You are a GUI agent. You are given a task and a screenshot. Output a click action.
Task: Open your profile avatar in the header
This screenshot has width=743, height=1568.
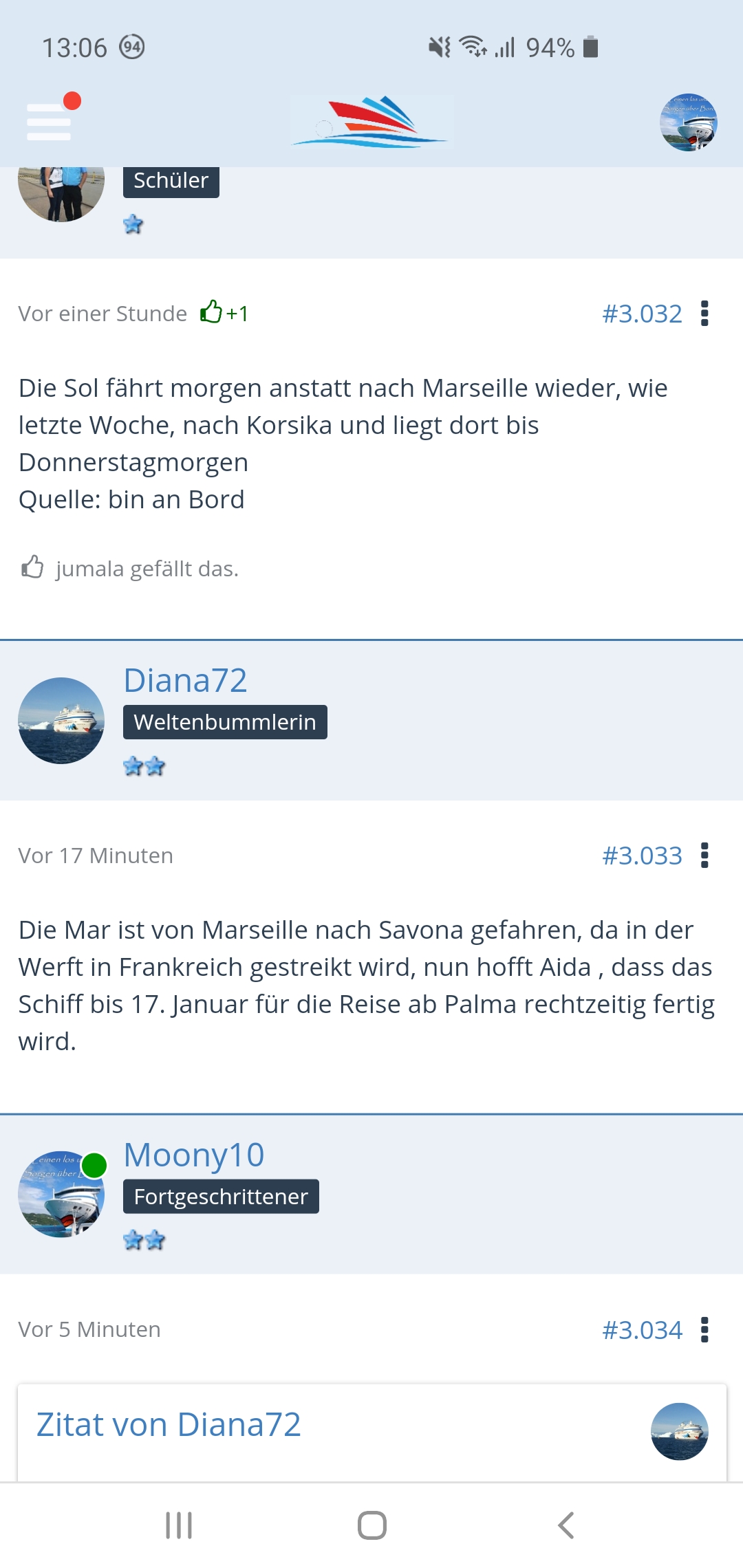tap(688, 122)
